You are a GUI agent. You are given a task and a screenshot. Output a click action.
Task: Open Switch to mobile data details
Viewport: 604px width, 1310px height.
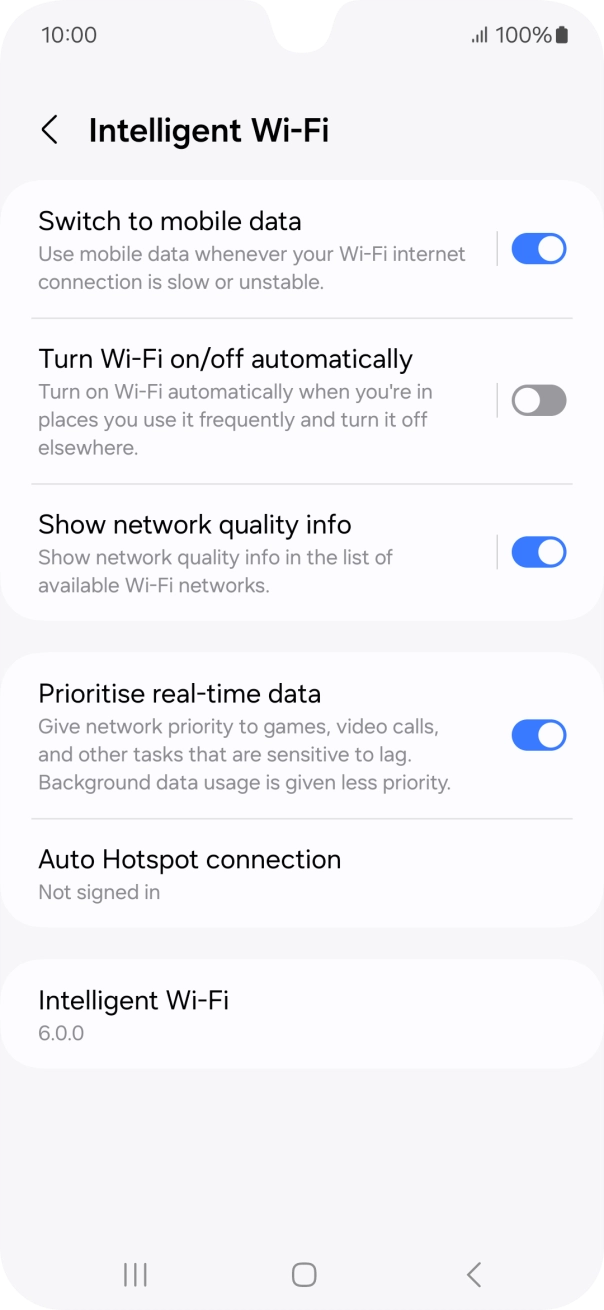252,249
